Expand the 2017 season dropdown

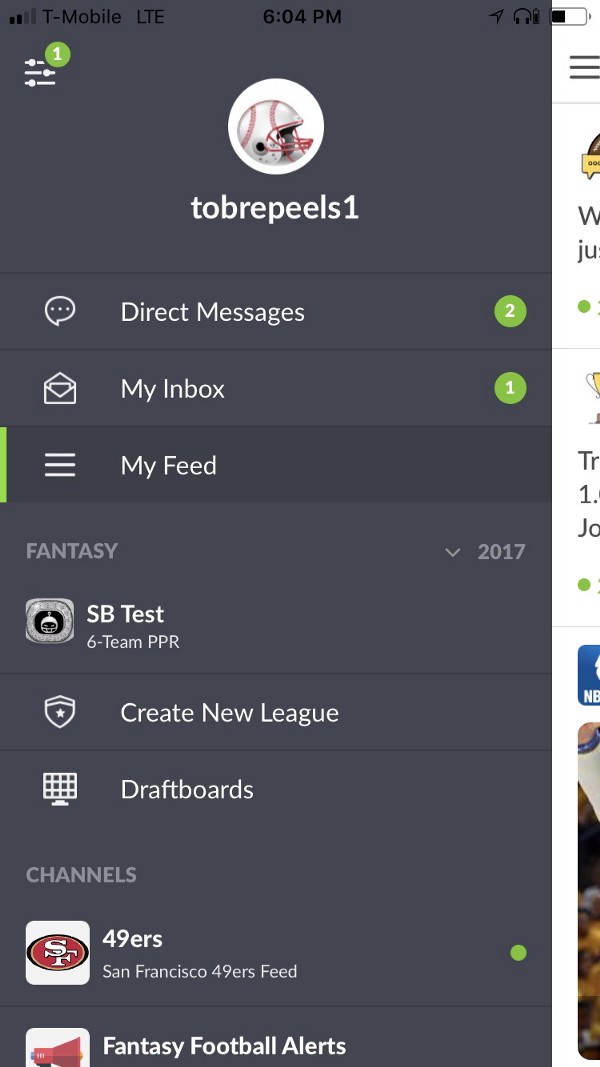click(486, 552)
